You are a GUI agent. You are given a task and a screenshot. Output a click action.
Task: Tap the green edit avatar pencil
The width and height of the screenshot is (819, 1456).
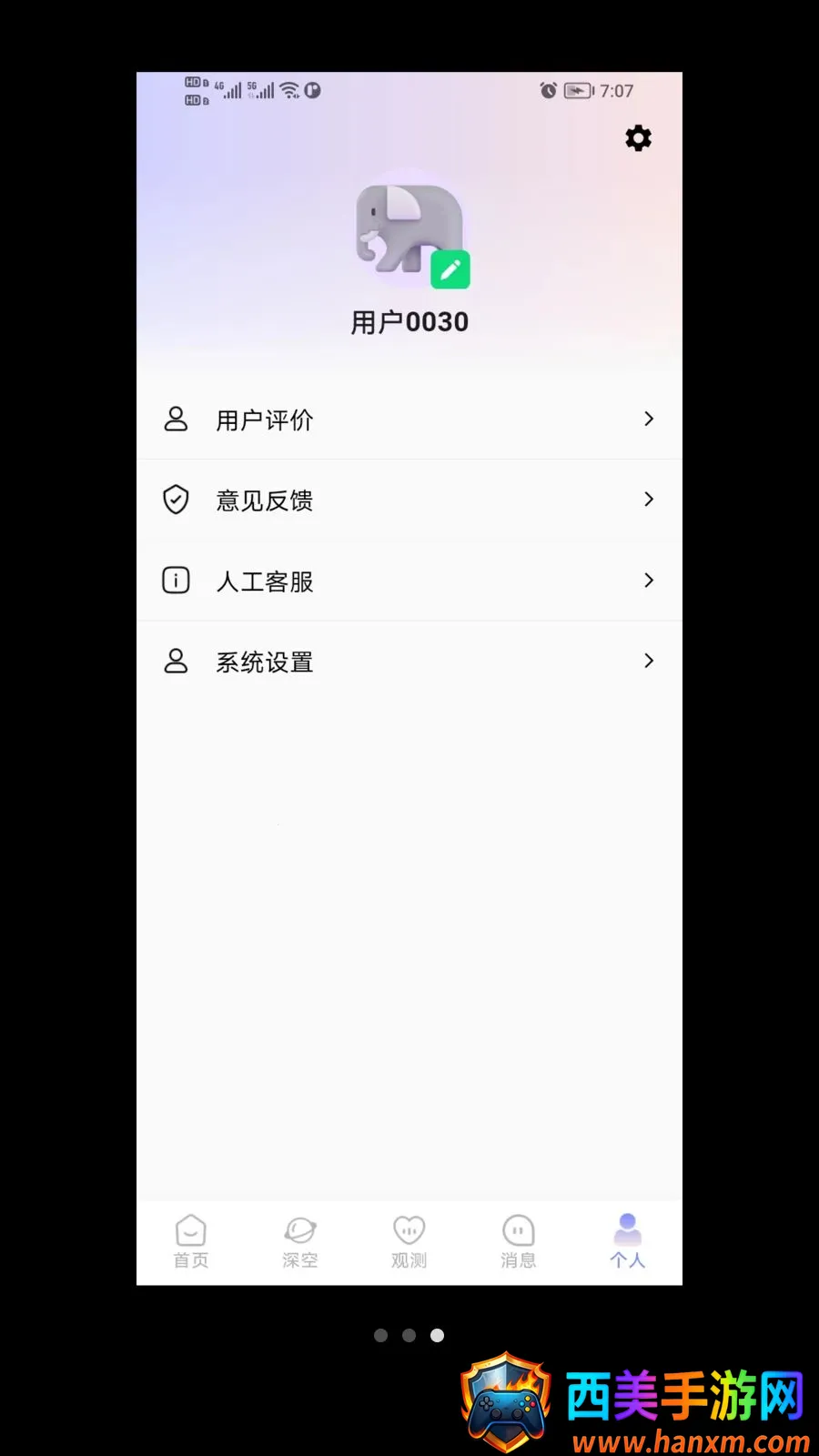pyautogui.click(x=450, y=269)
